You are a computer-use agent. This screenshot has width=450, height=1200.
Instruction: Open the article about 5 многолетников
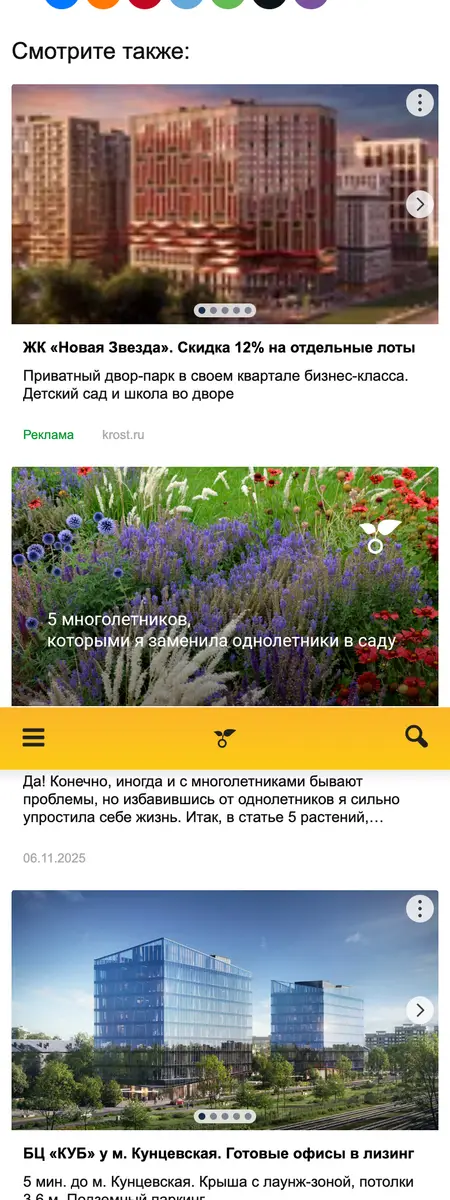coord(222,630)
